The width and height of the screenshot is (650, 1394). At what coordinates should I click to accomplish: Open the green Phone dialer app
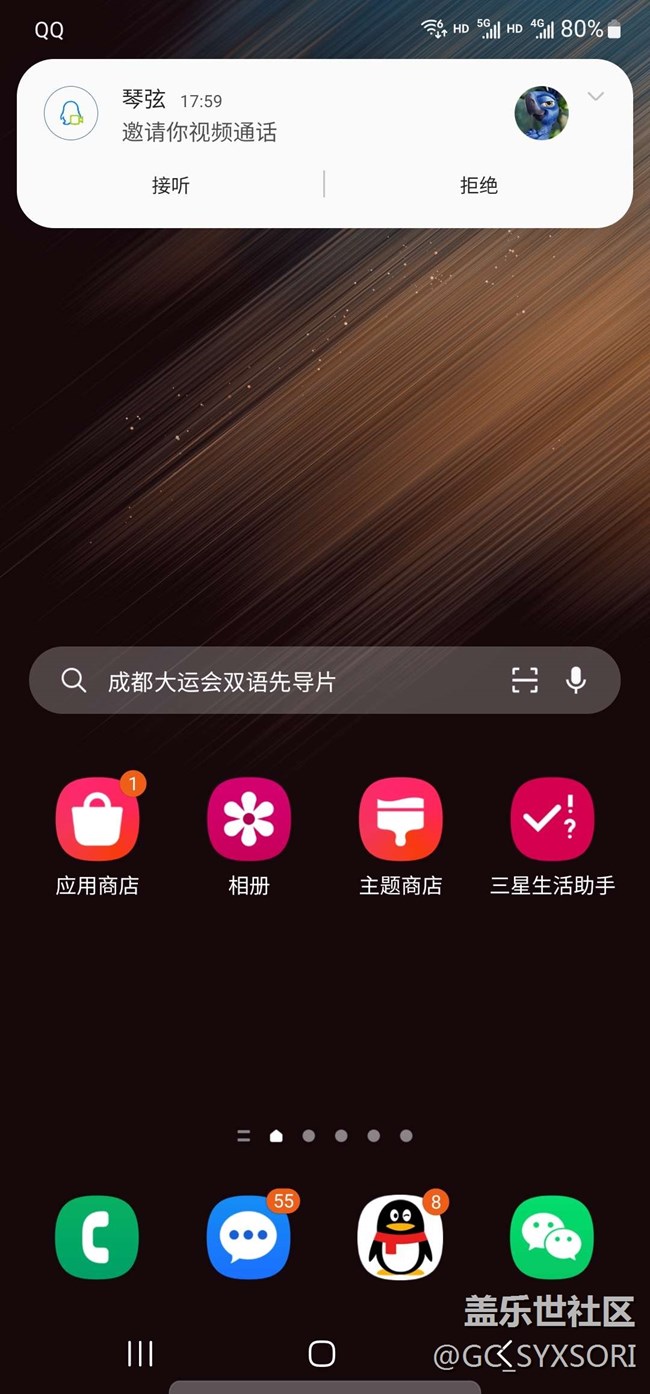(97, 1237)
